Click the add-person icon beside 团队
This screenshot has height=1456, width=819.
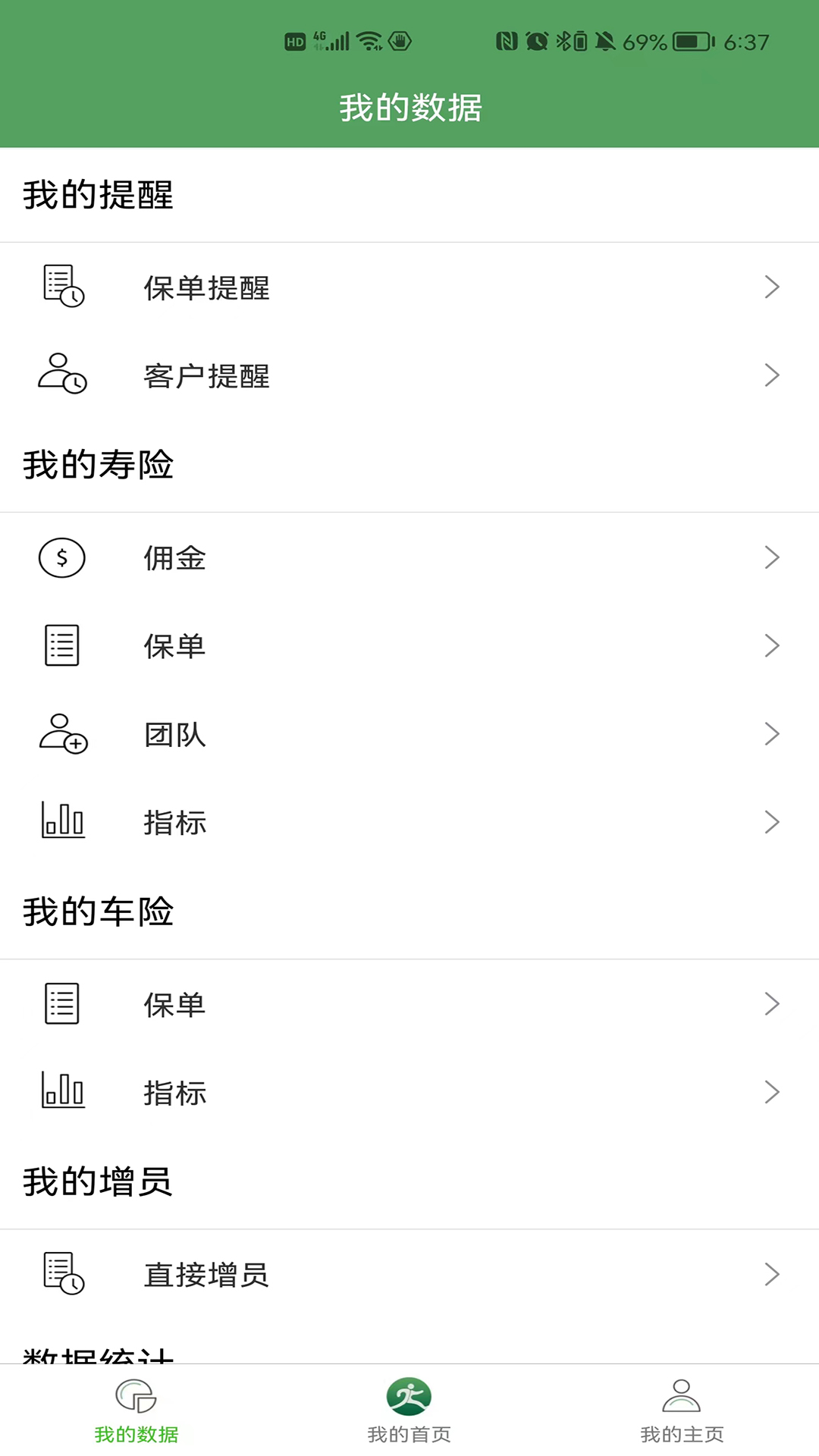[x=61, y=733]
